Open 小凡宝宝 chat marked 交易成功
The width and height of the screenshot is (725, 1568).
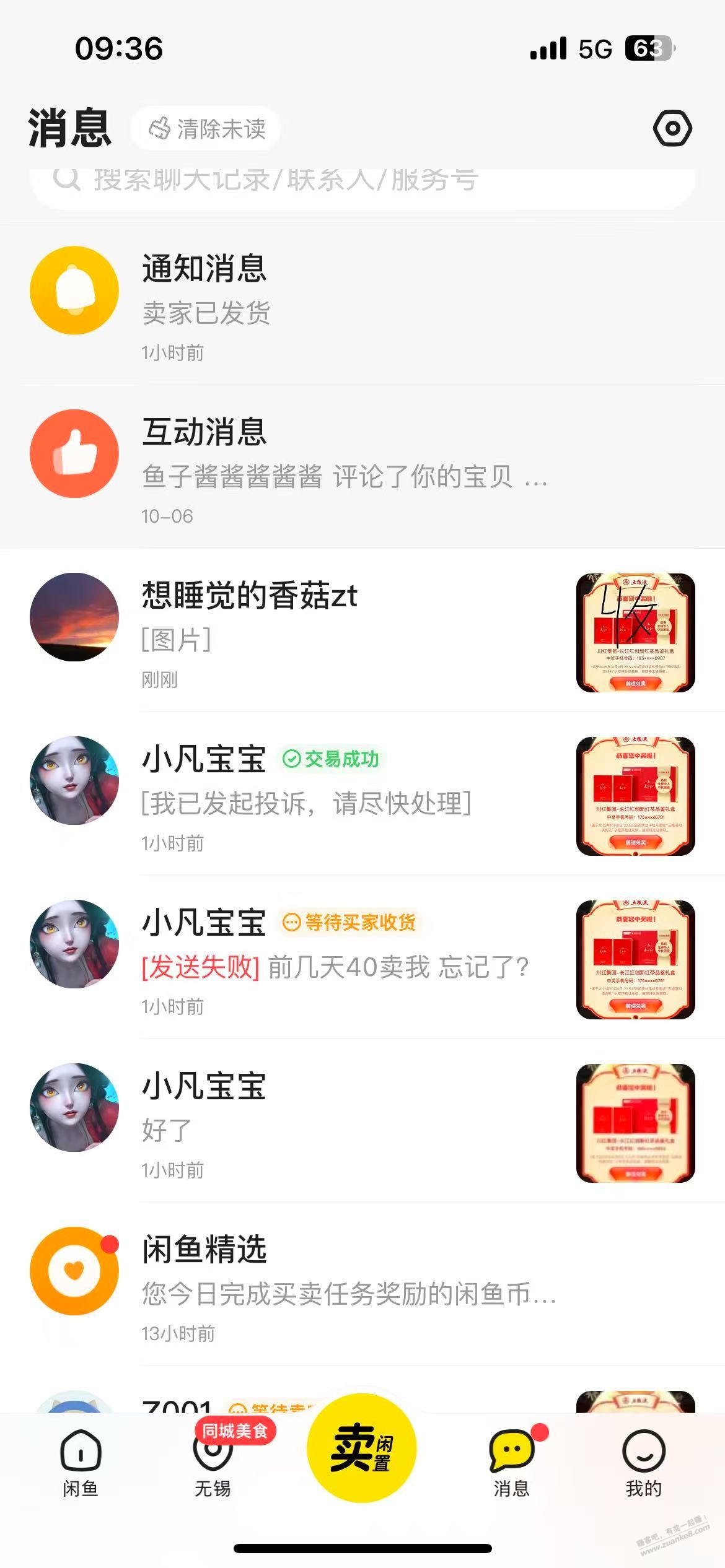347,795
